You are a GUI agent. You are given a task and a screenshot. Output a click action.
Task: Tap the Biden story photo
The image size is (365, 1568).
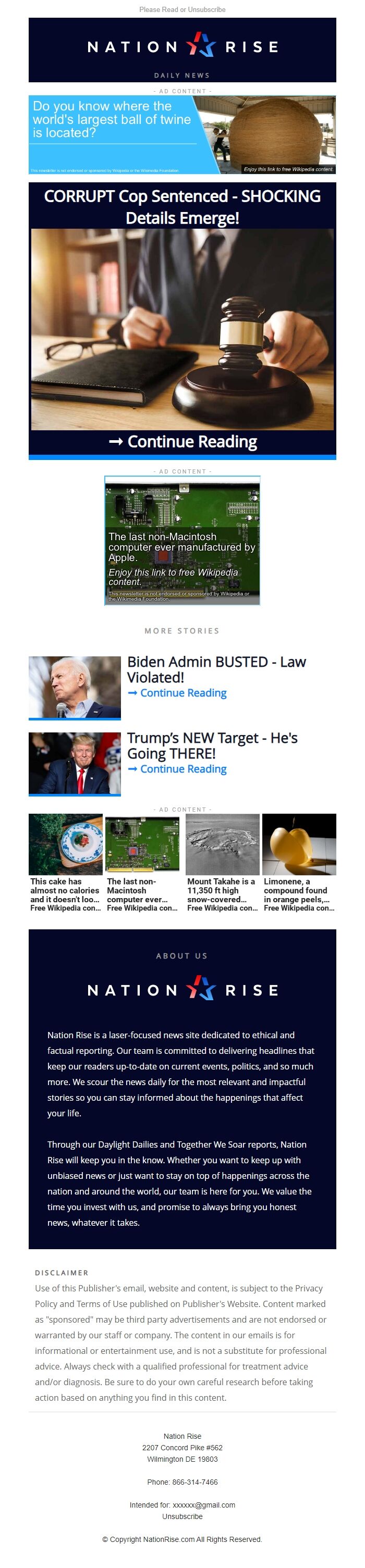75,687
